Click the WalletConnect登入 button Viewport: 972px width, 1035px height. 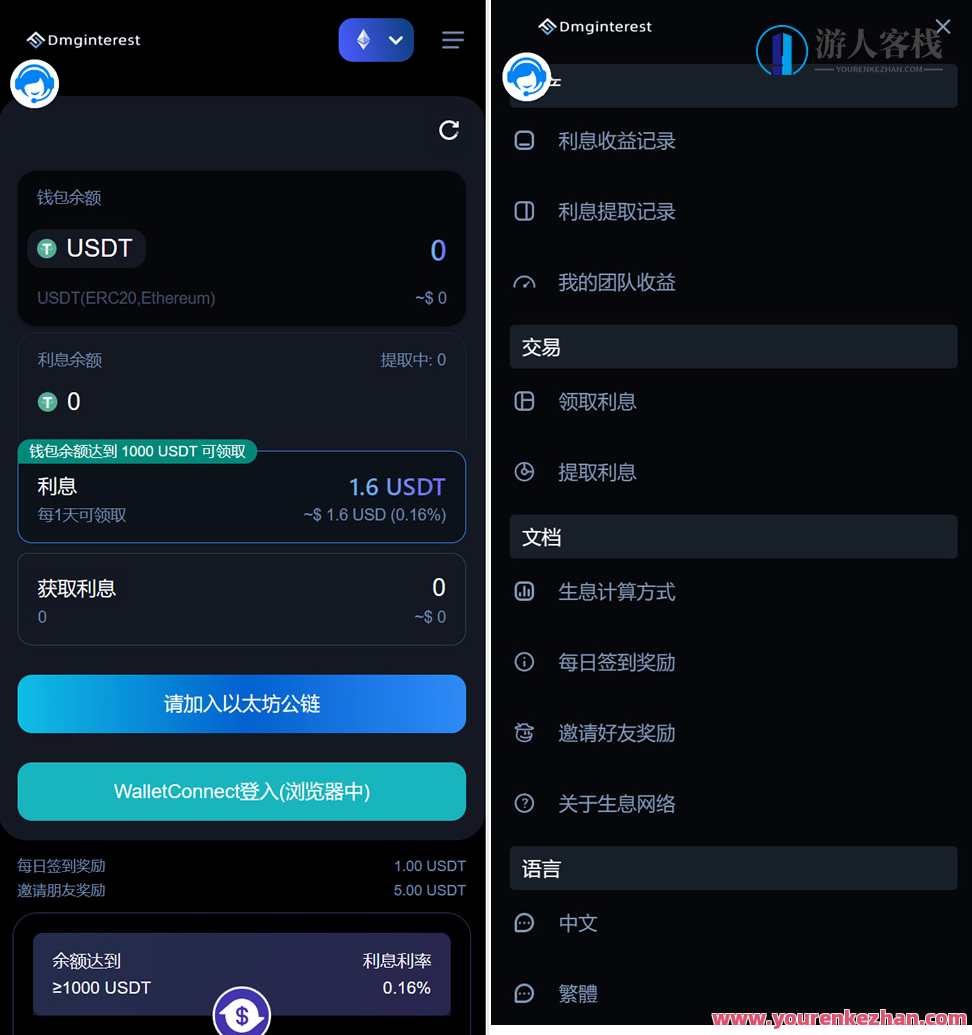241,791
